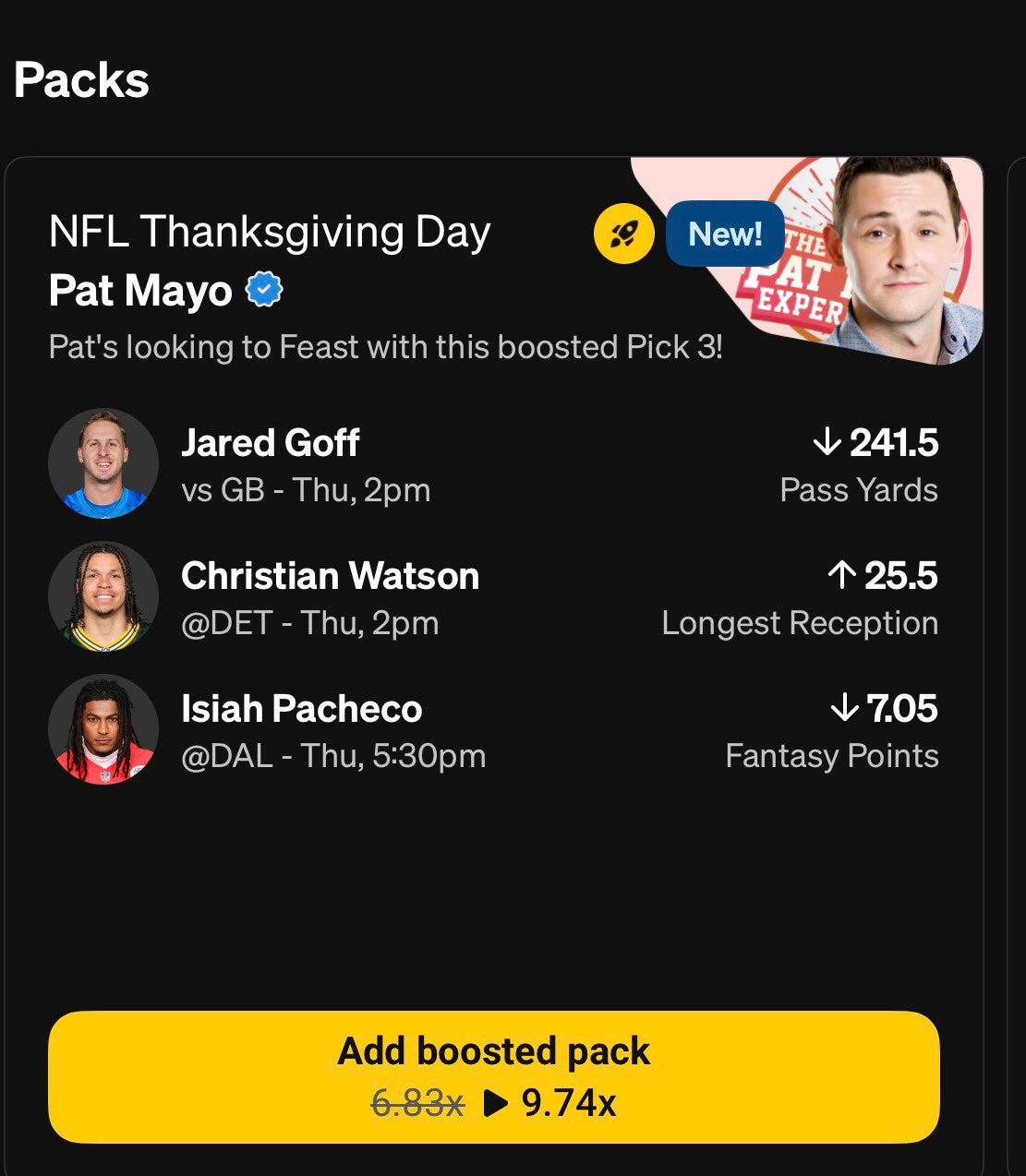Screen dimensions: 1026x1176
Task: Open Jared Goff's pass yards pick
Action: point(493,465)
